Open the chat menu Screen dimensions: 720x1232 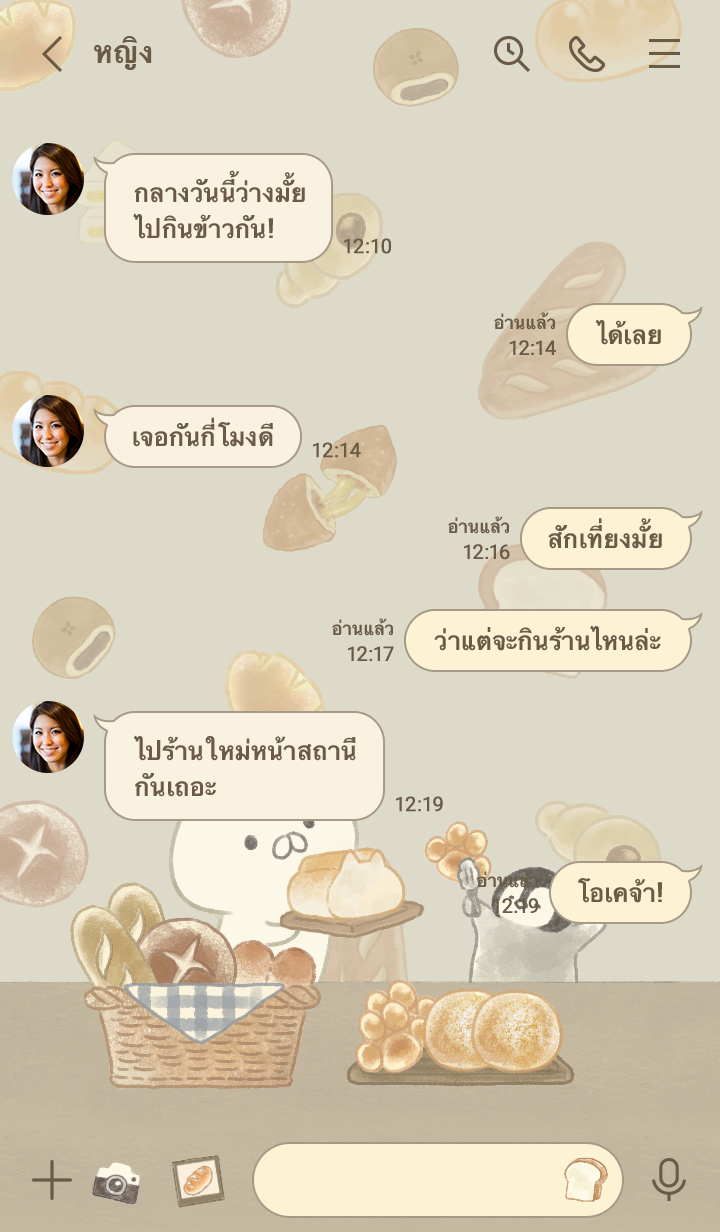664,54
